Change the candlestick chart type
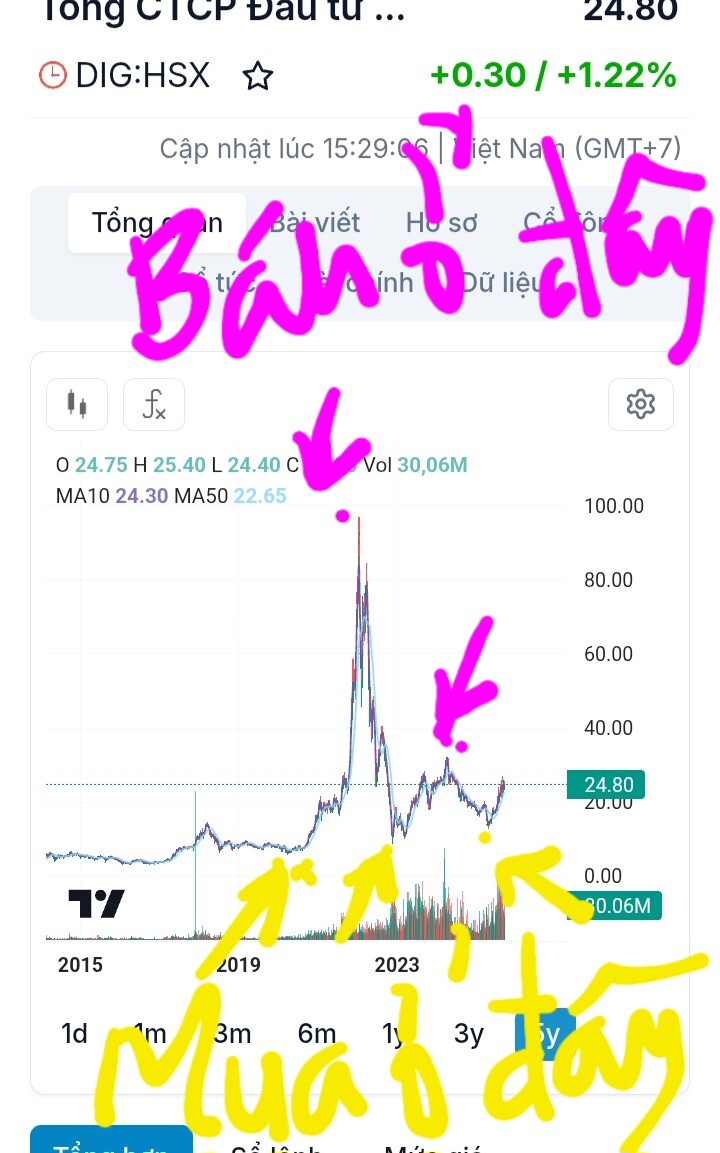 [x=77, y=404]
